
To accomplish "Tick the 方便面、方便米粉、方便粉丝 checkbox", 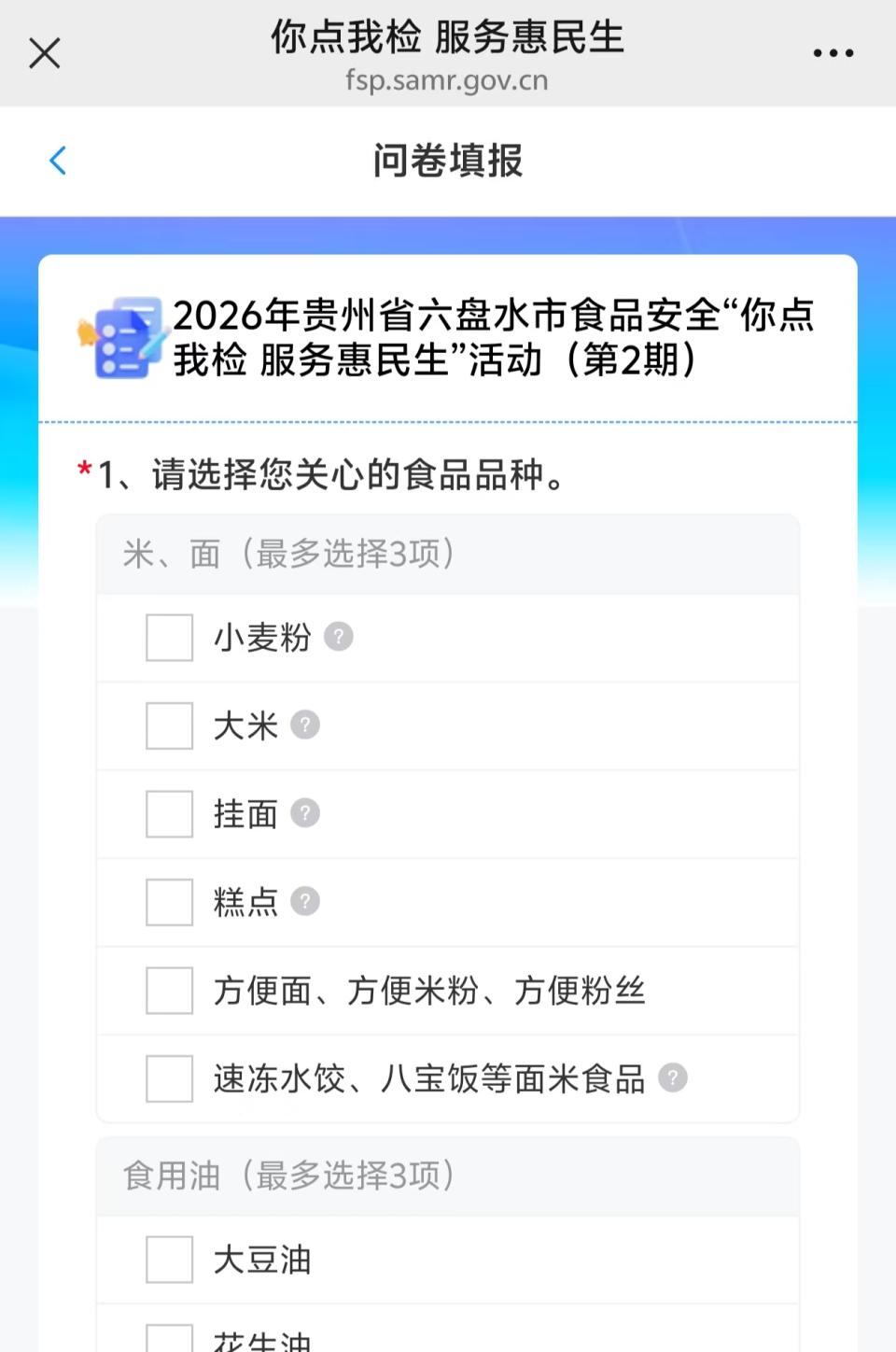I will point(168,990).
